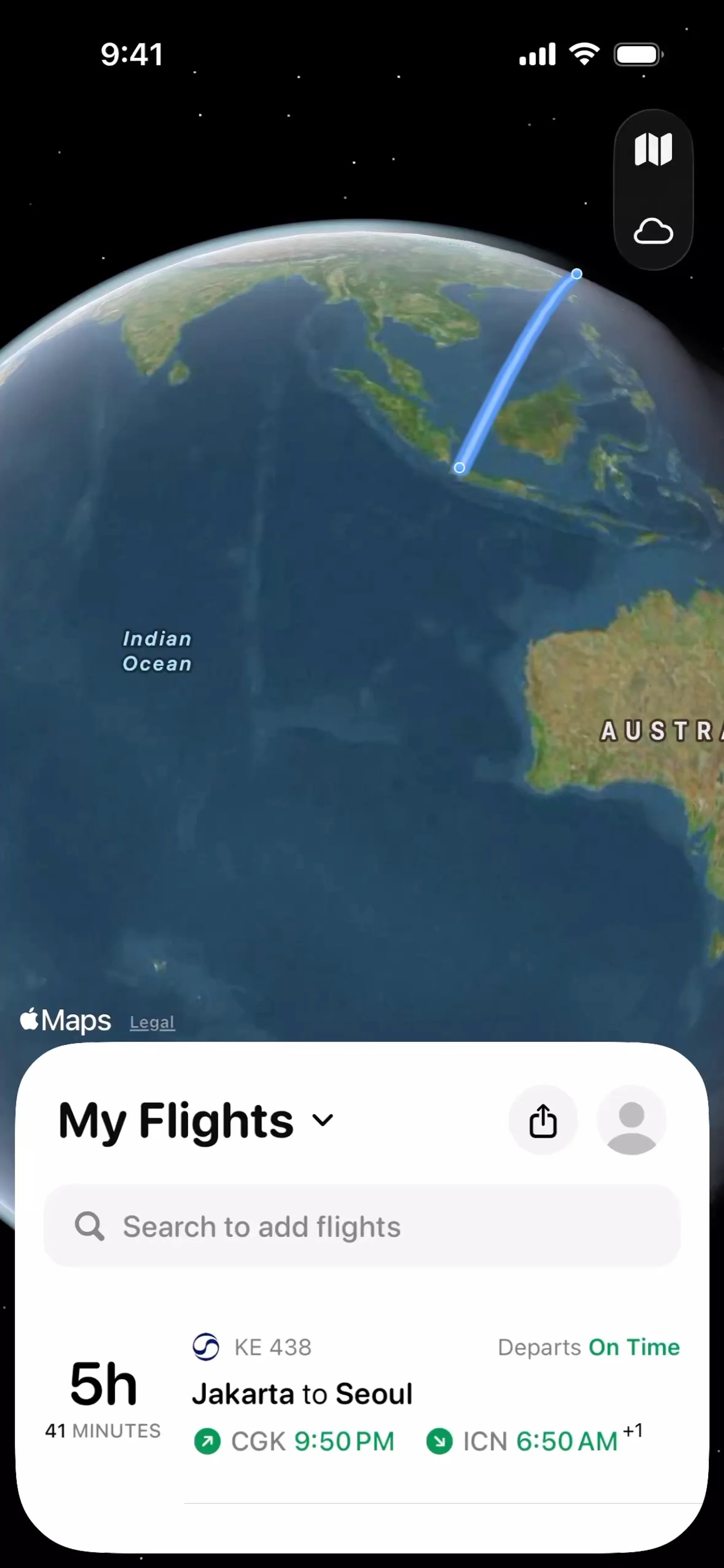Open the profile avatar

[x=631, y=1120]
